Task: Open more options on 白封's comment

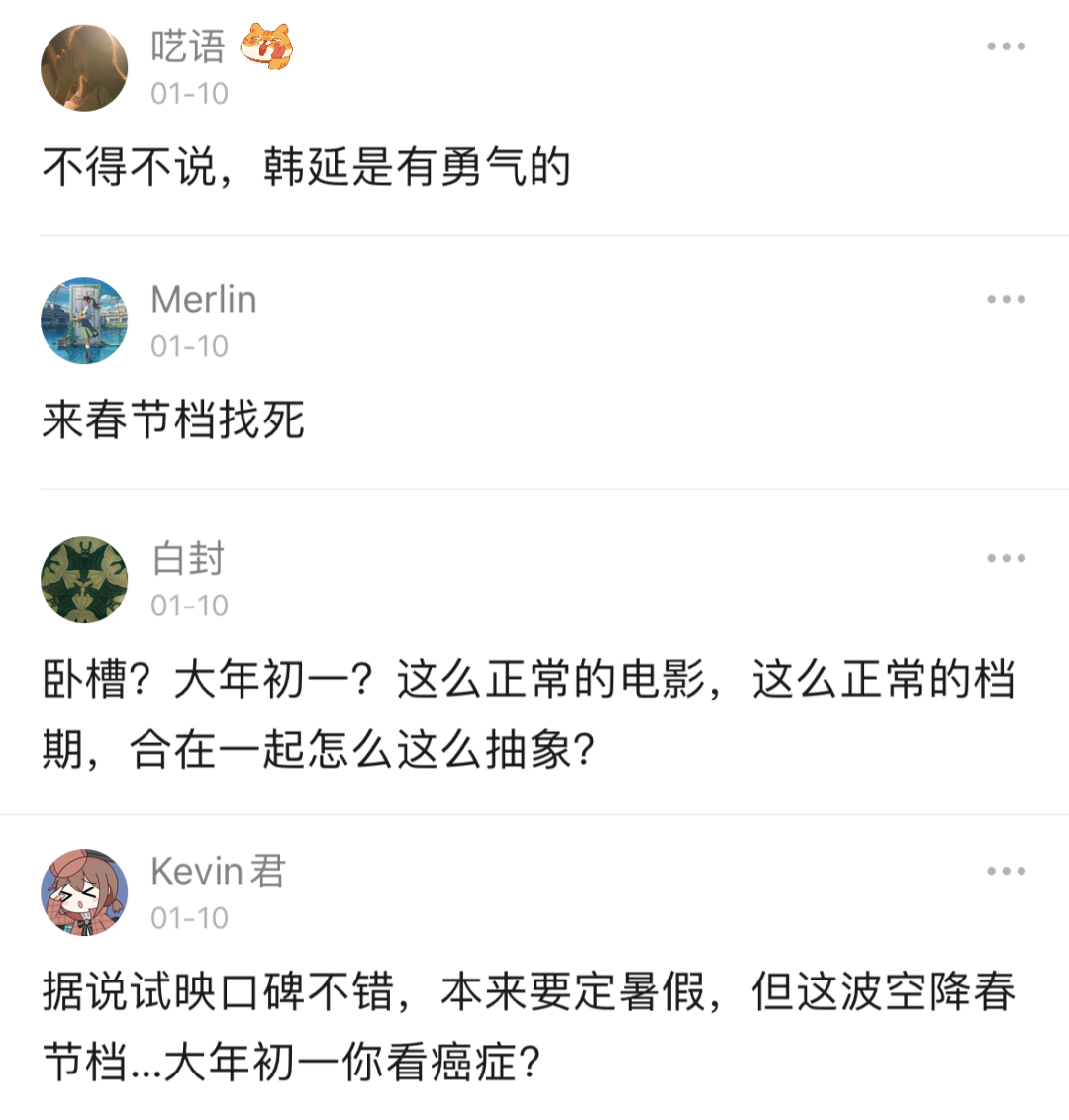Action: pos(1006,558)
